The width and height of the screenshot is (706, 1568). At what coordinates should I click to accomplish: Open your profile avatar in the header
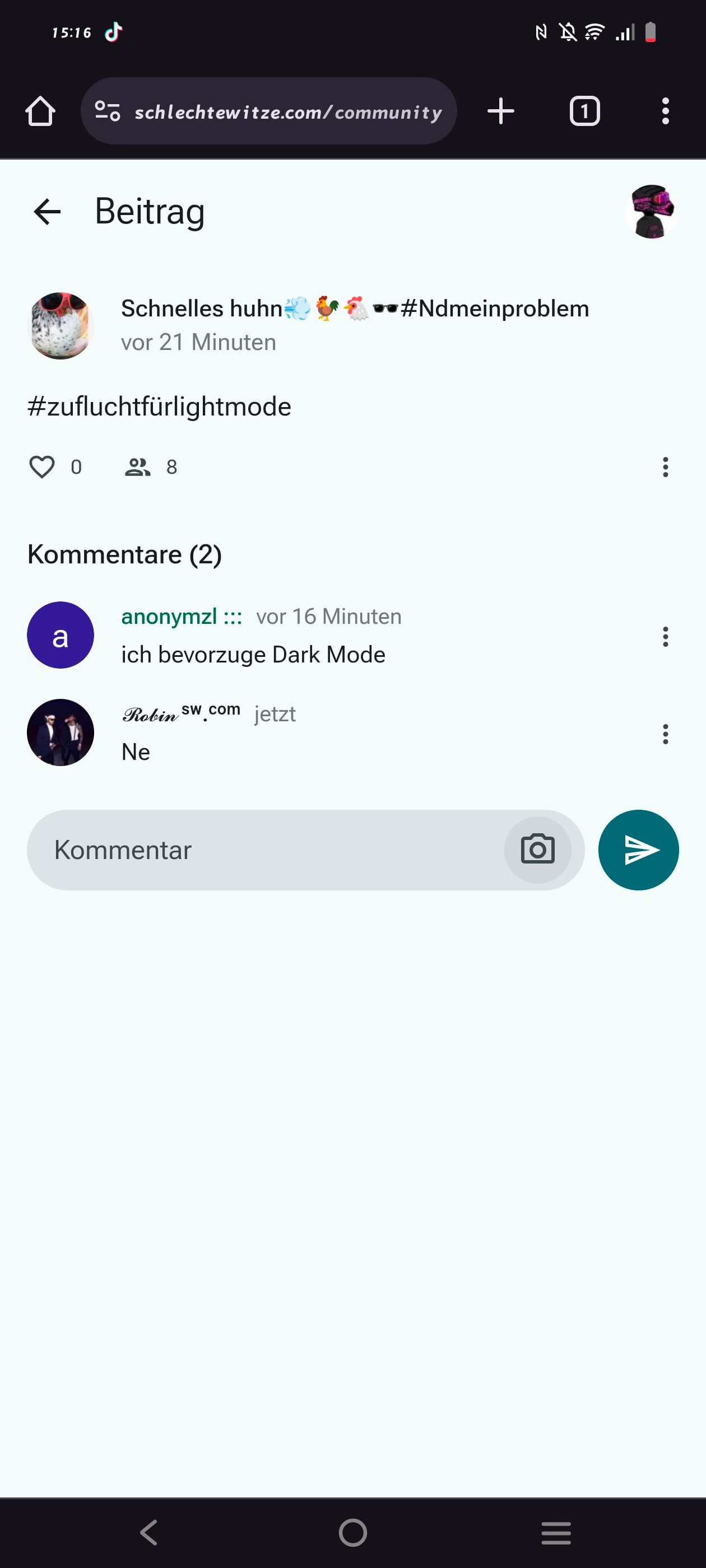click(x=651, y=212)
